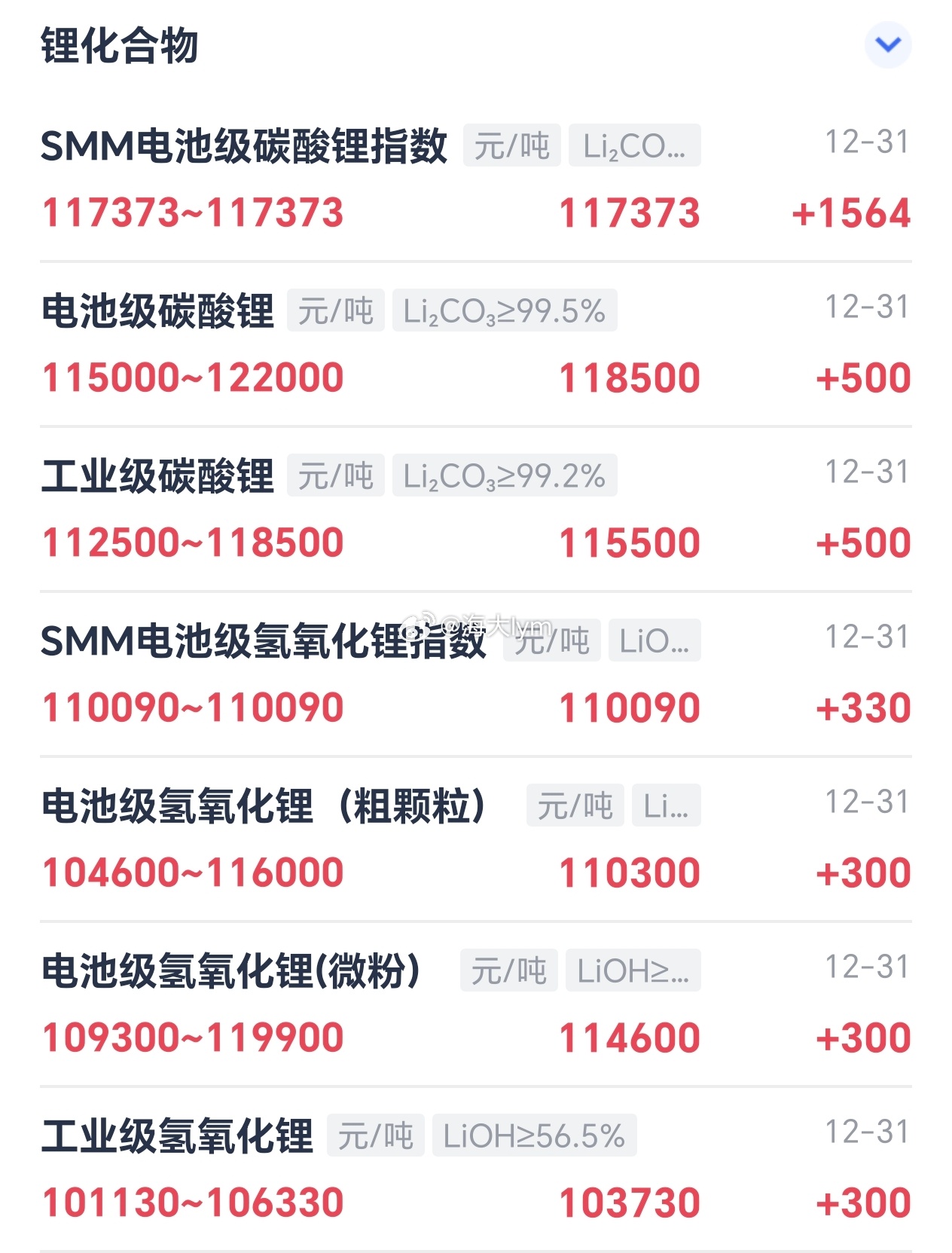Click the 工业级氢氧化锂 product name
The height and width of the screenshot is (1253, 952).
[180, 1135]
